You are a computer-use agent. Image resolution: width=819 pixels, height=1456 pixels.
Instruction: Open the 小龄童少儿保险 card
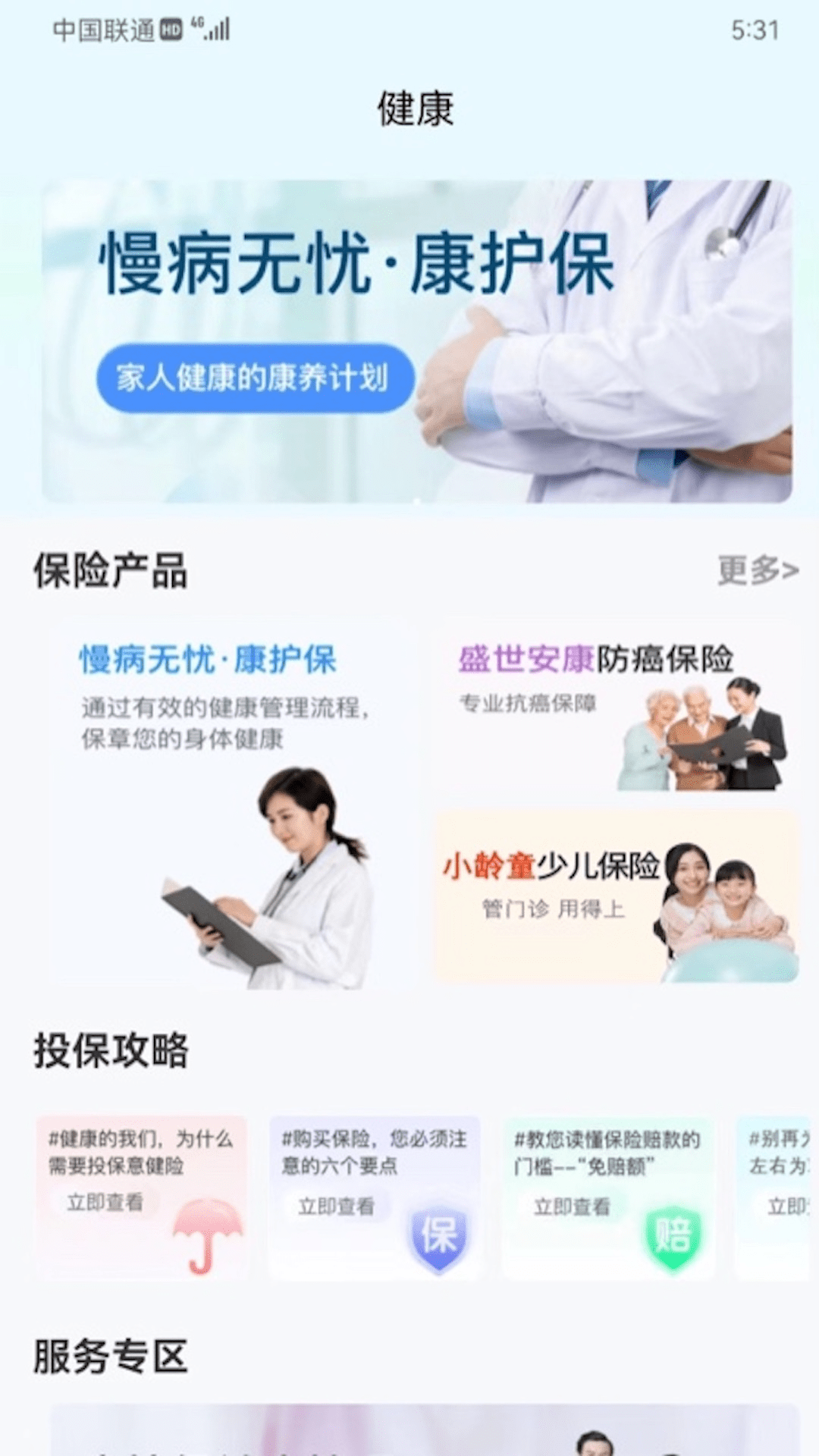[x=616, y=896]
